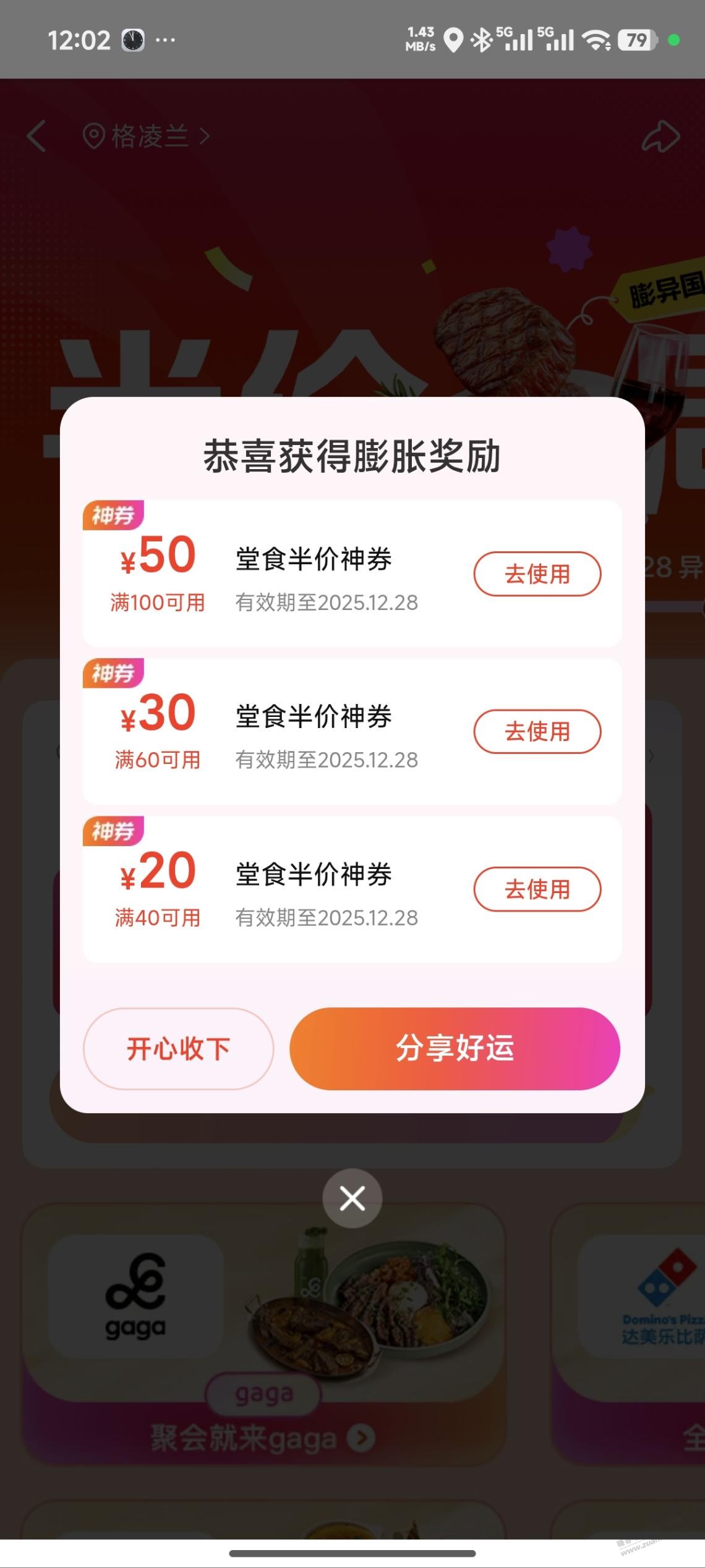Dismiss the reward popup with the X
The image size is (705, 1568).
pos(352,1198)
